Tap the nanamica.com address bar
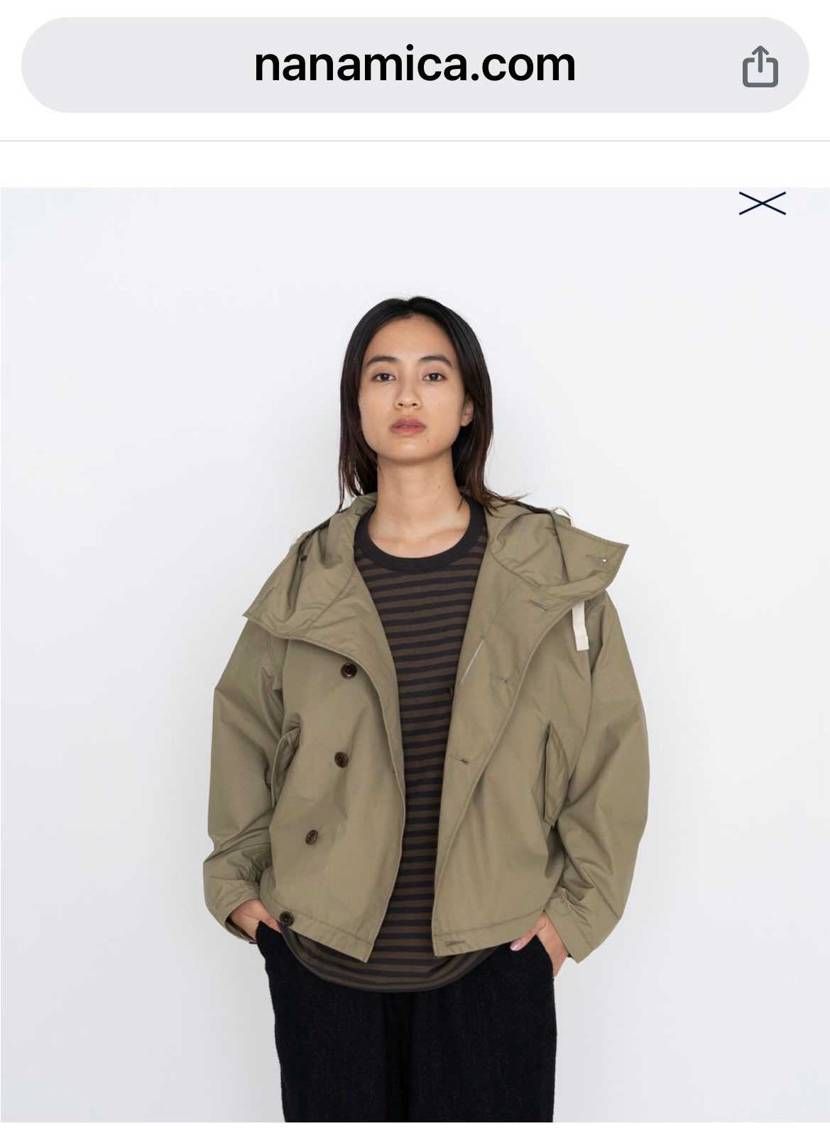 tap(414, 66)
